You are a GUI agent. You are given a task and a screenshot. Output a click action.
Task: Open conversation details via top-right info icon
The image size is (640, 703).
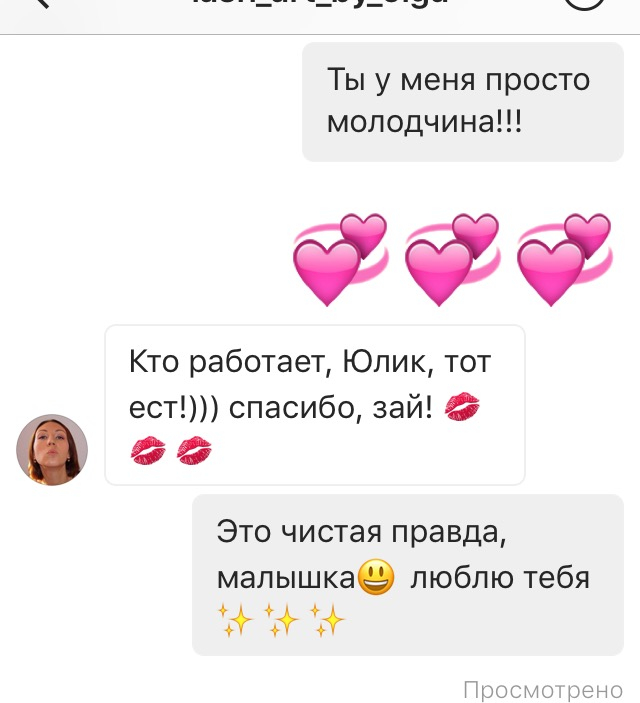pyautogui.click(x=585, y=3)
